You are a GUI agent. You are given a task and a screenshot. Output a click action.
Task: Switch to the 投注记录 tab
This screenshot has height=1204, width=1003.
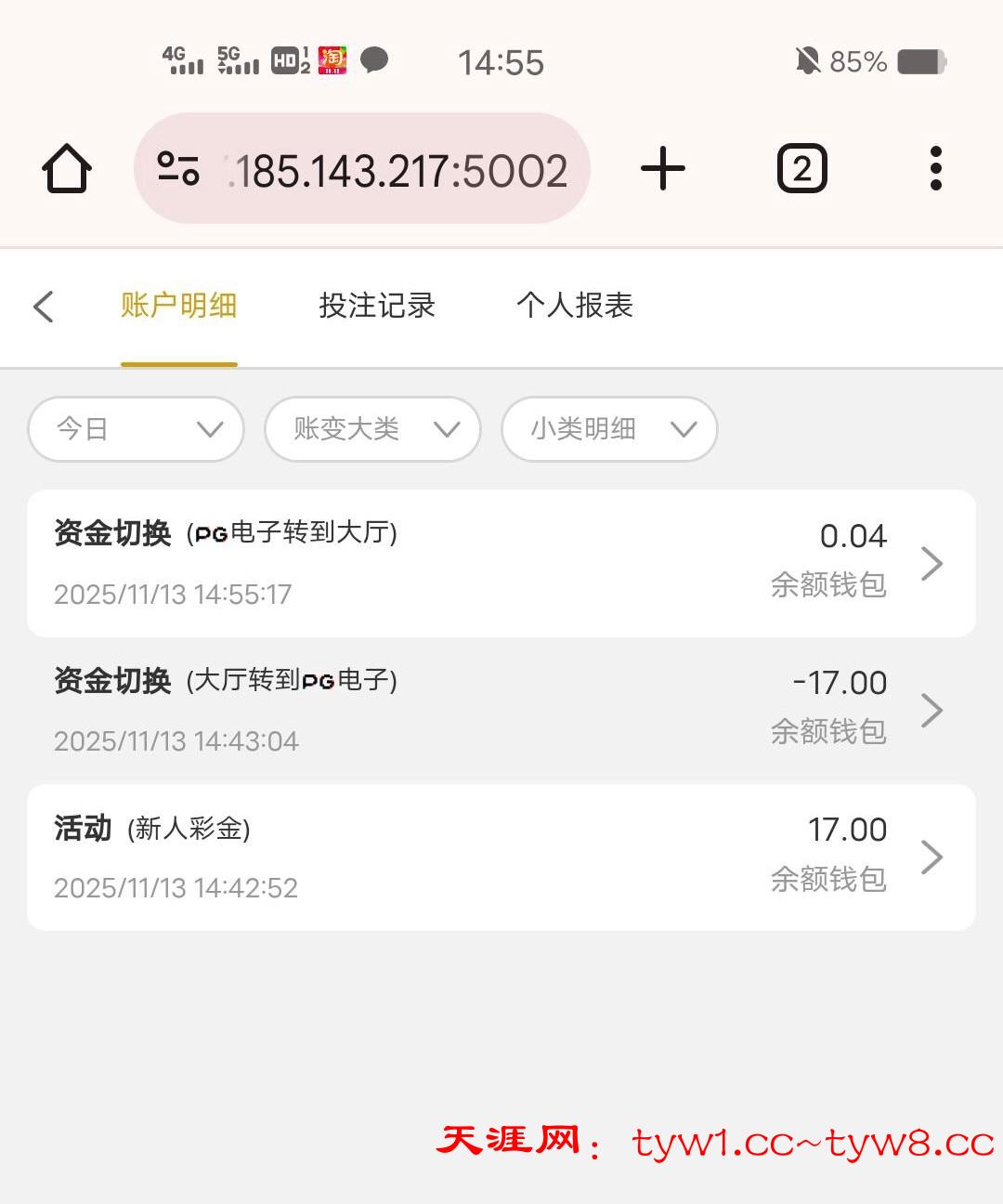click(377, 306)
